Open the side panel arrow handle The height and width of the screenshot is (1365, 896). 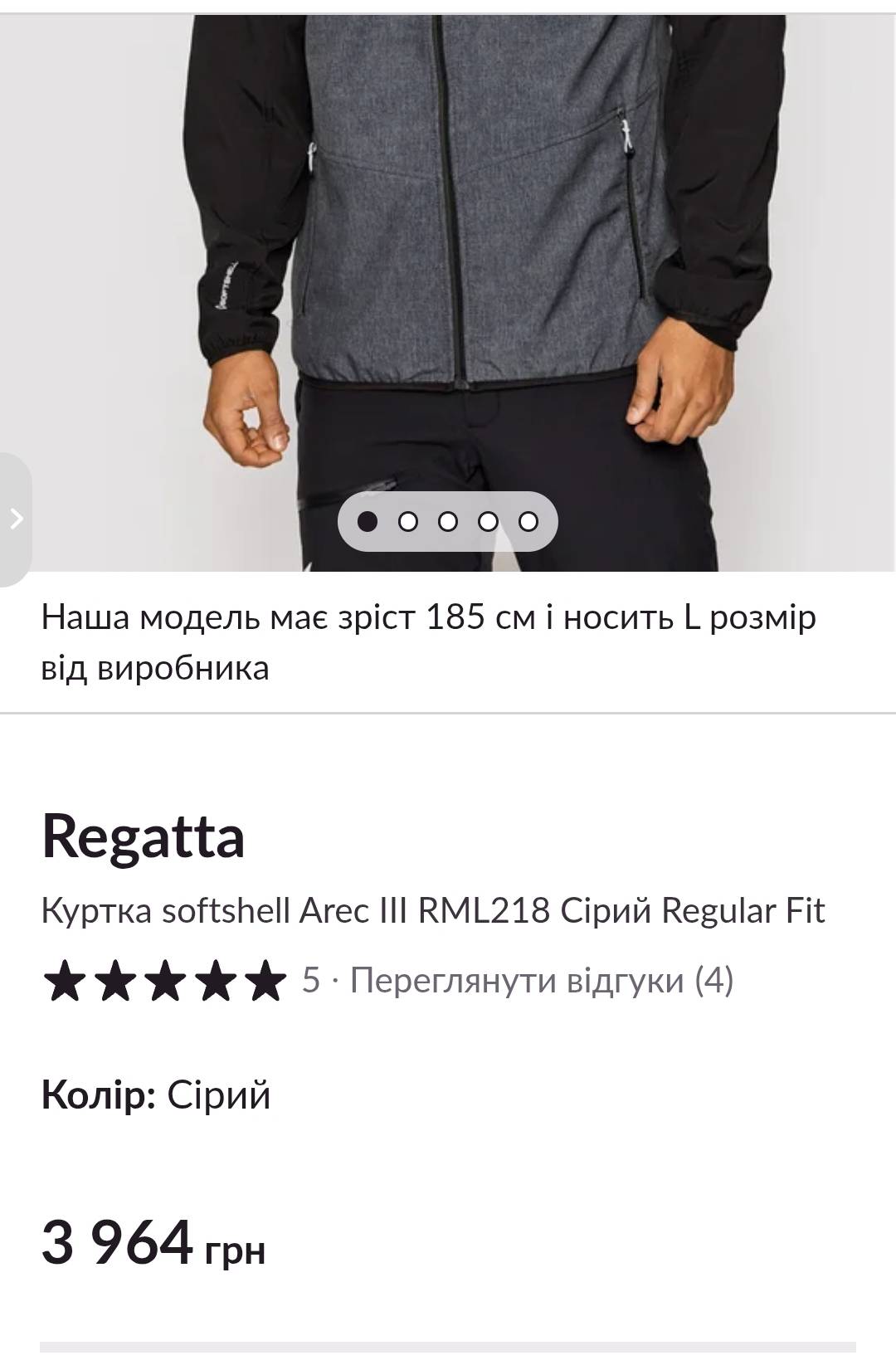[x=16, y=519]
